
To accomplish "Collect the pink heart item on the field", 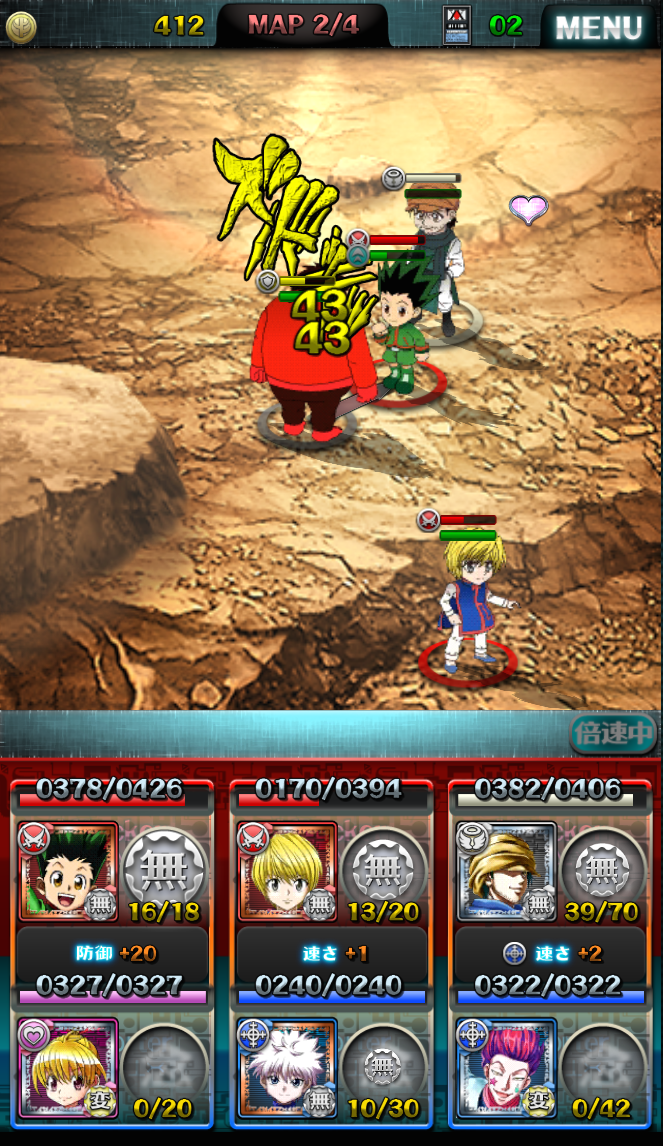I will coord(528,208).
